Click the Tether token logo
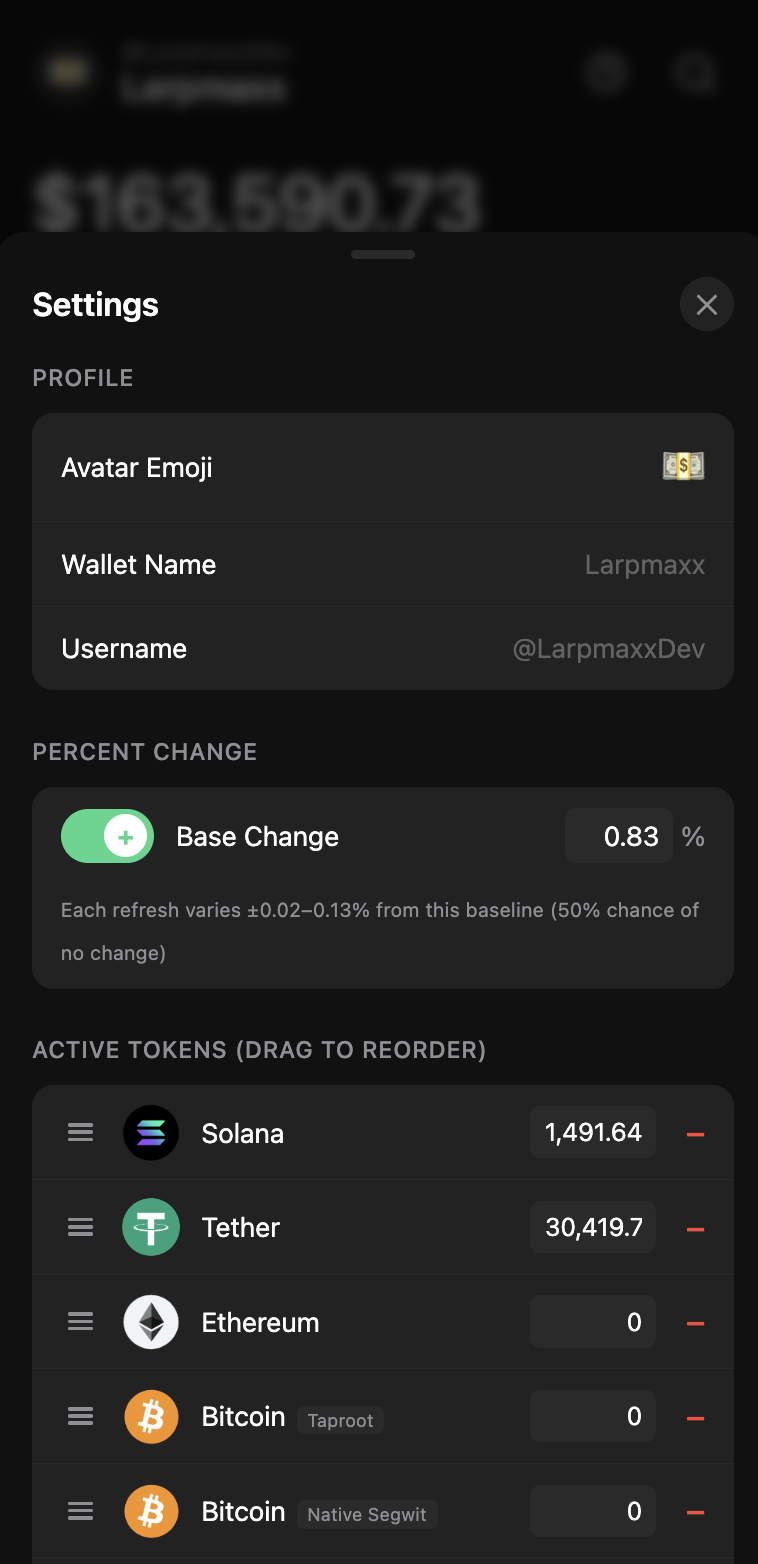 150,1227
